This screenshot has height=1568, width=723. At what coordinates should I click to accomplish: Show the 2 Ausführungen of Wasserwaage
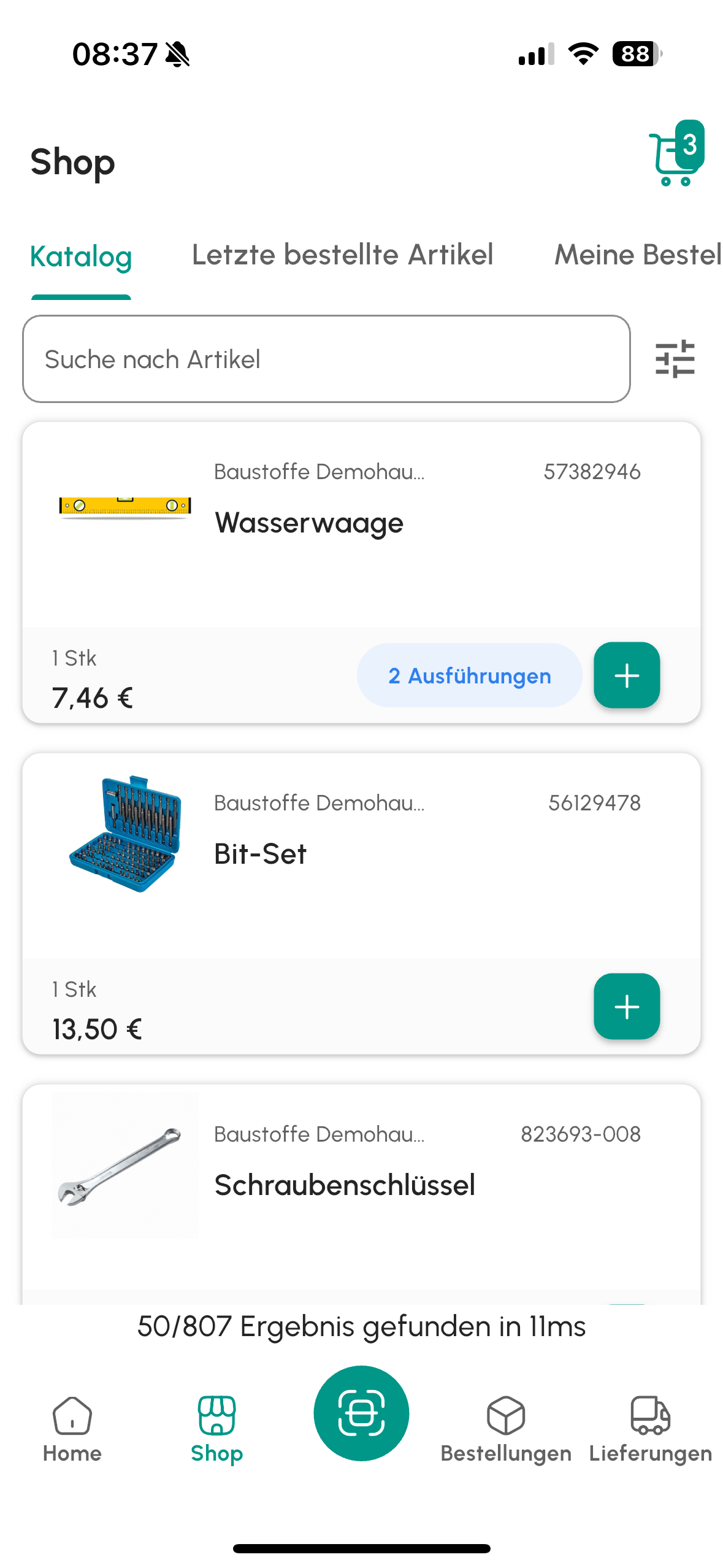pos(469,675)
